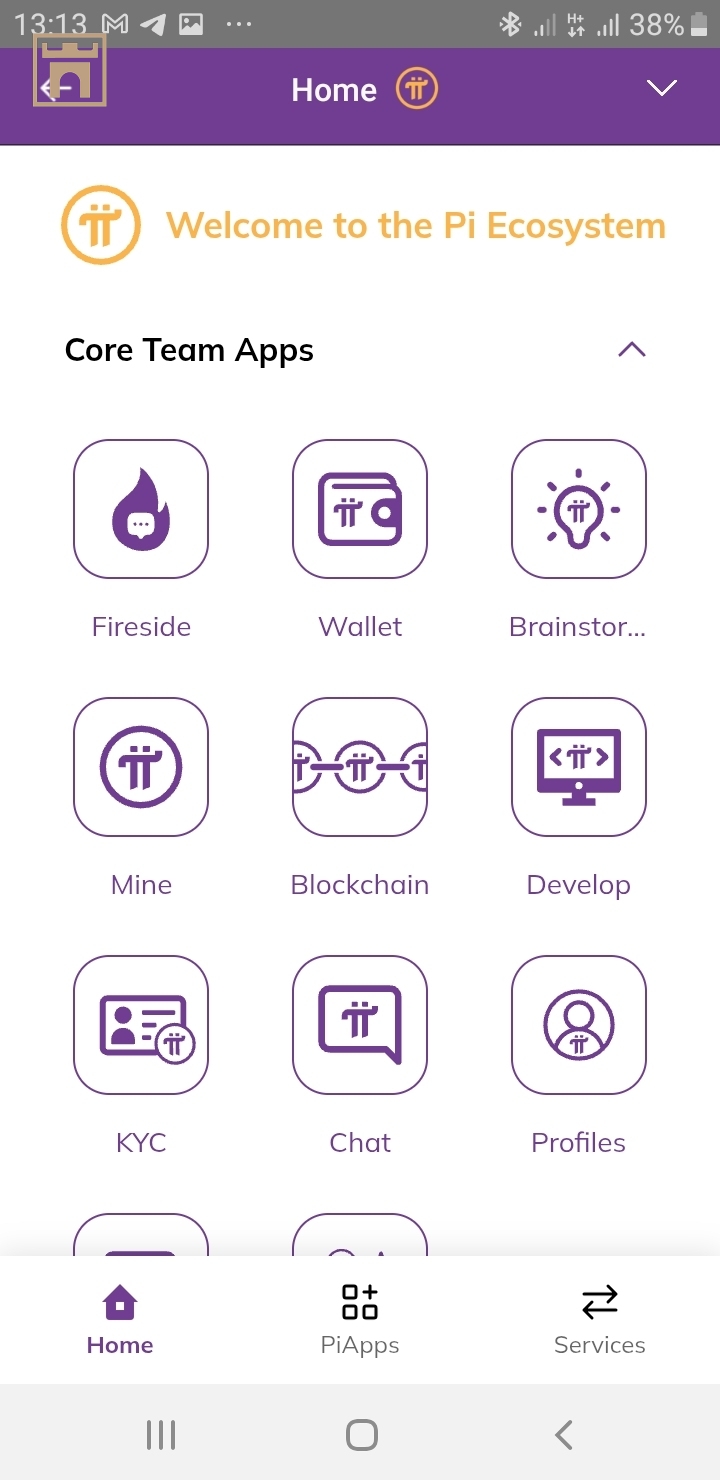Open the Fireside app

(141, 509)
